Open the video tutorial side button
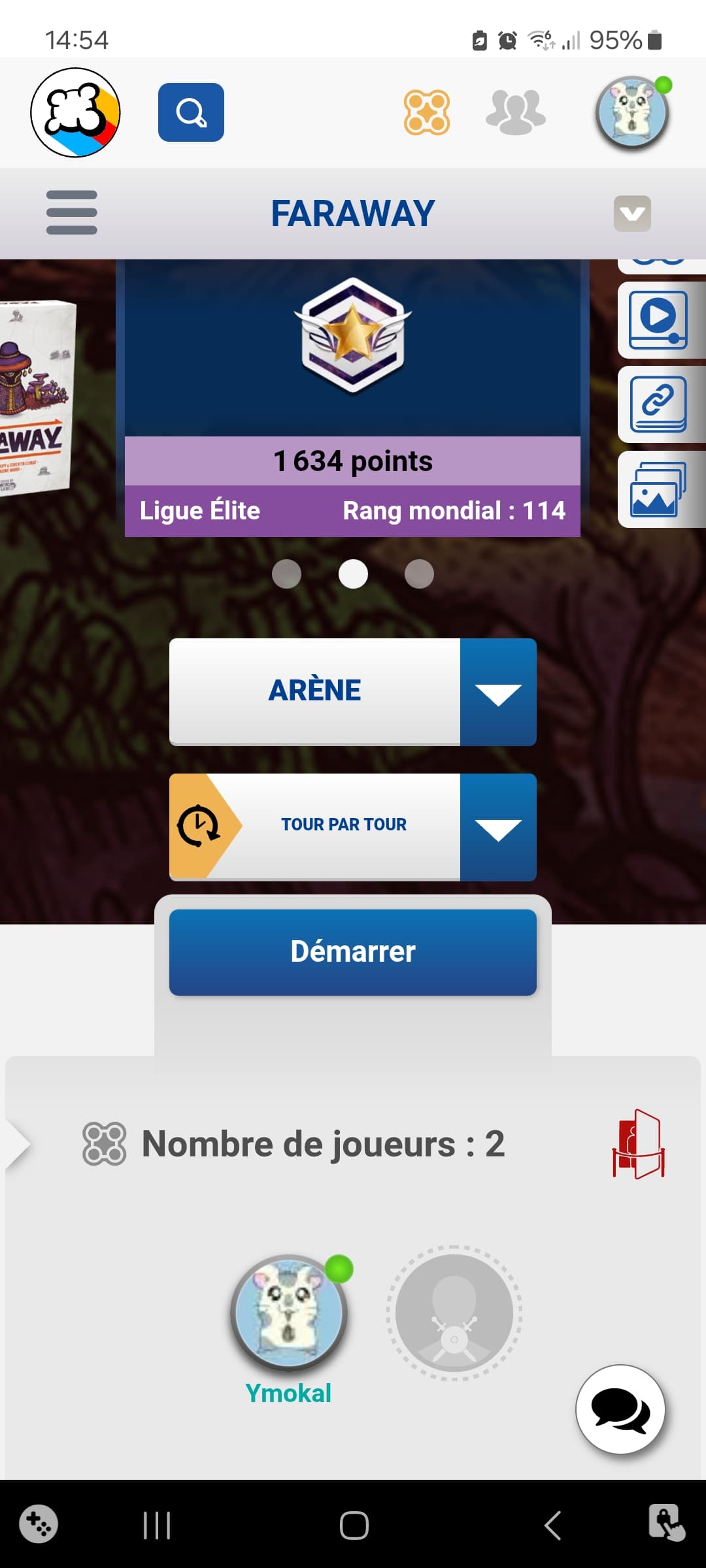The image size is (706, 1568). click(x=658, y=320)
